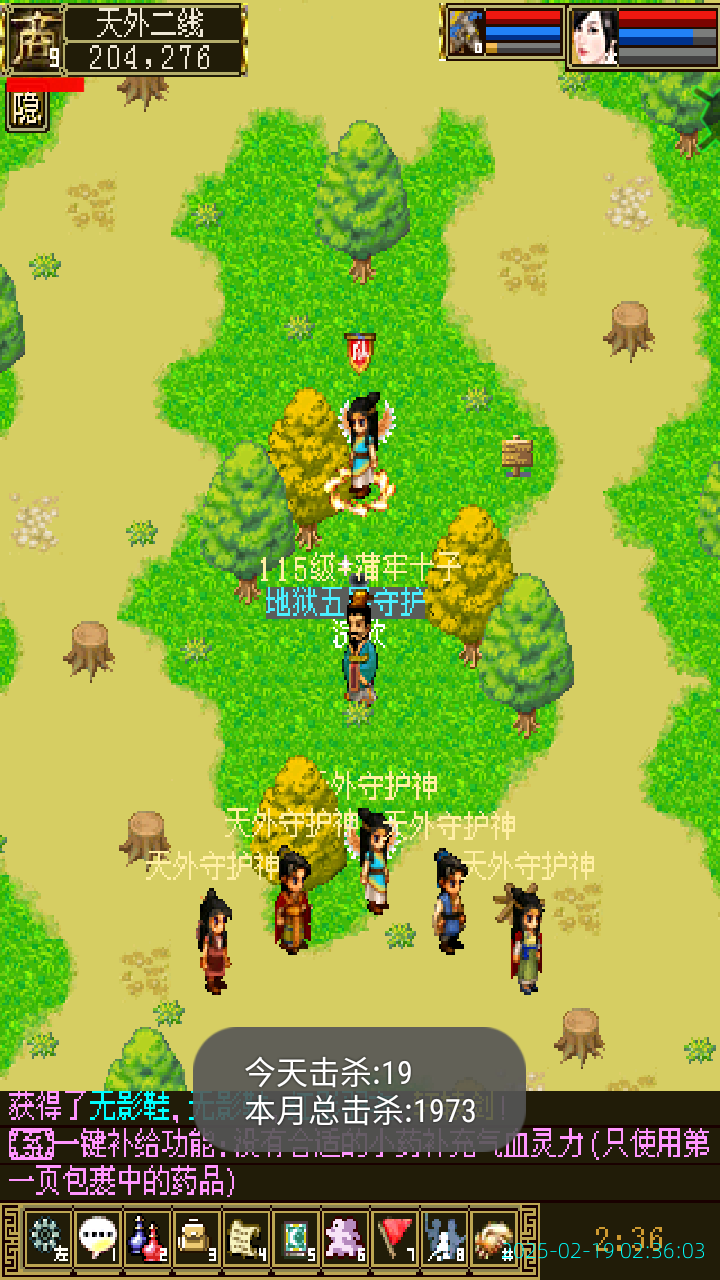Select the highlighted 地狱五魂守护 target name
720x1280 pixels.
tap(345, 604)
